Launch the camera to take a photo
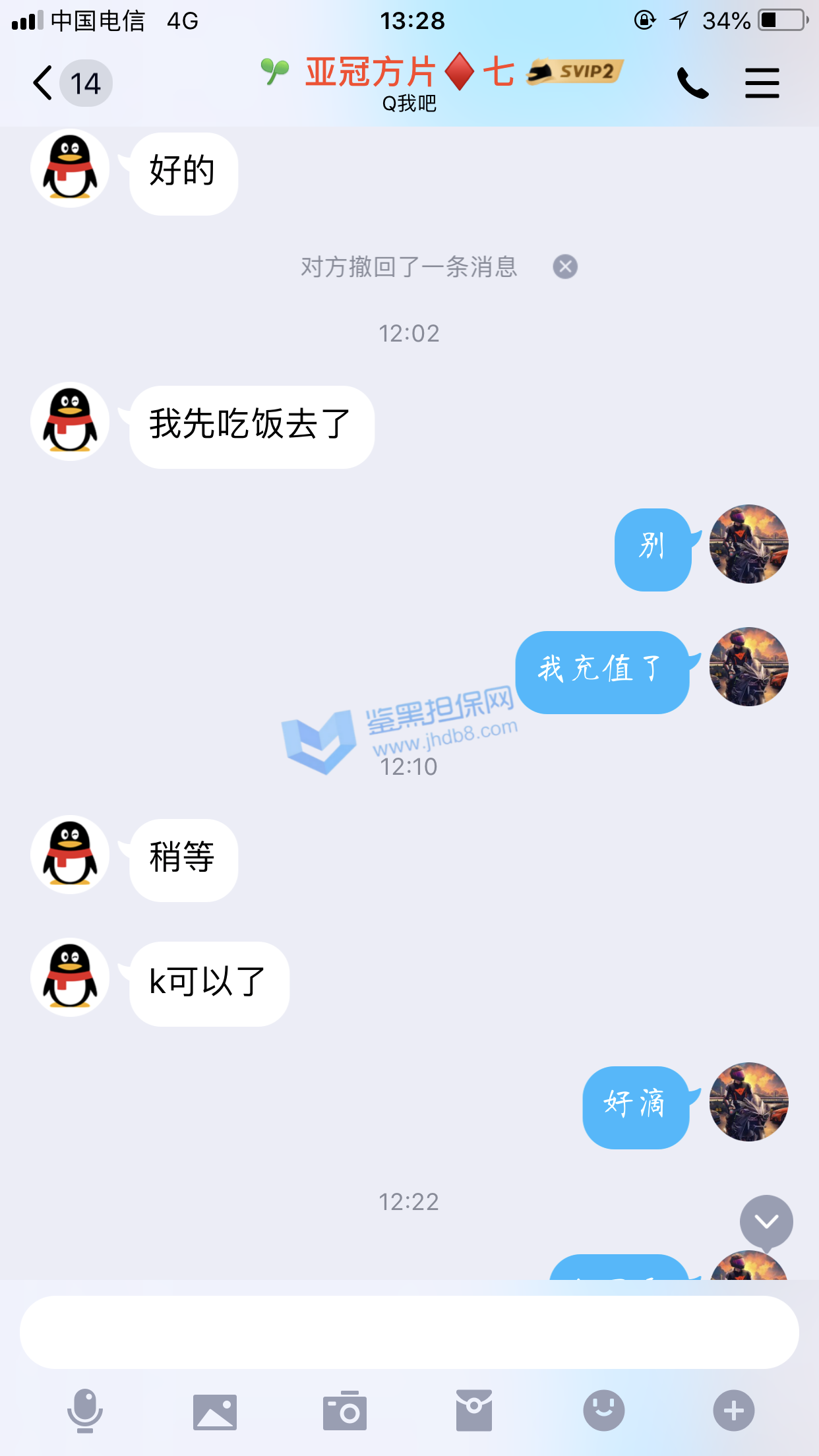The height and width of the screenshot is (1456, 819). point(344,1411)
